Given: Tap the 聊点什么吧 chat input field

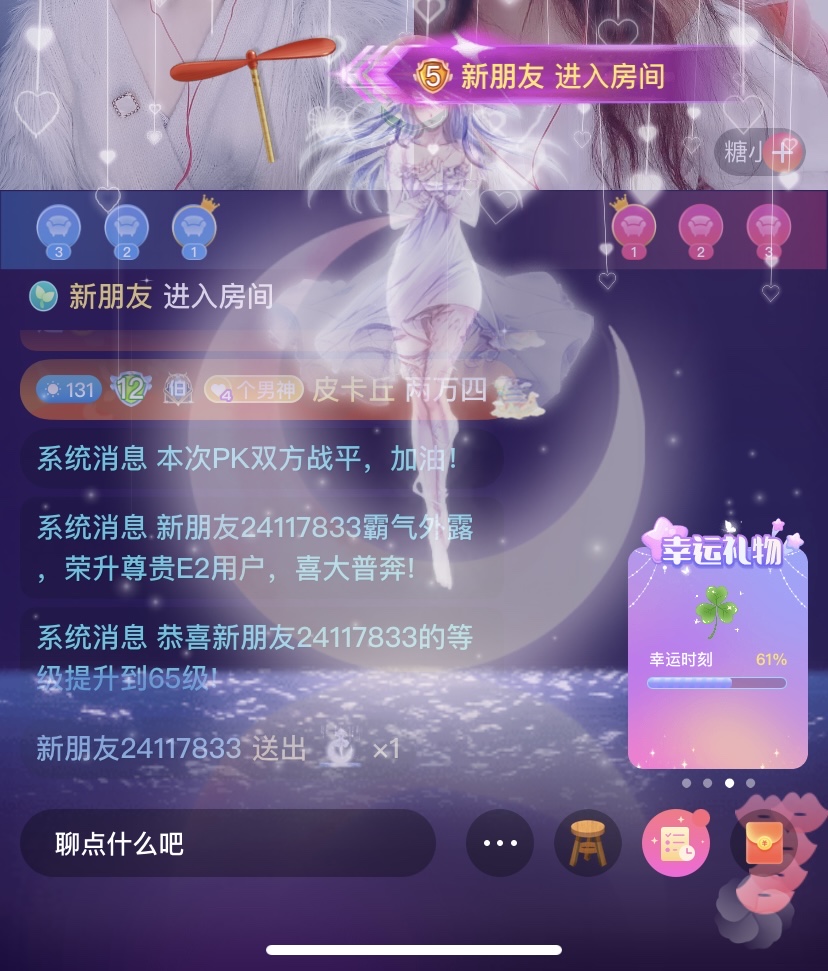Looking at the screenshot, I should (x=227, y=843).
